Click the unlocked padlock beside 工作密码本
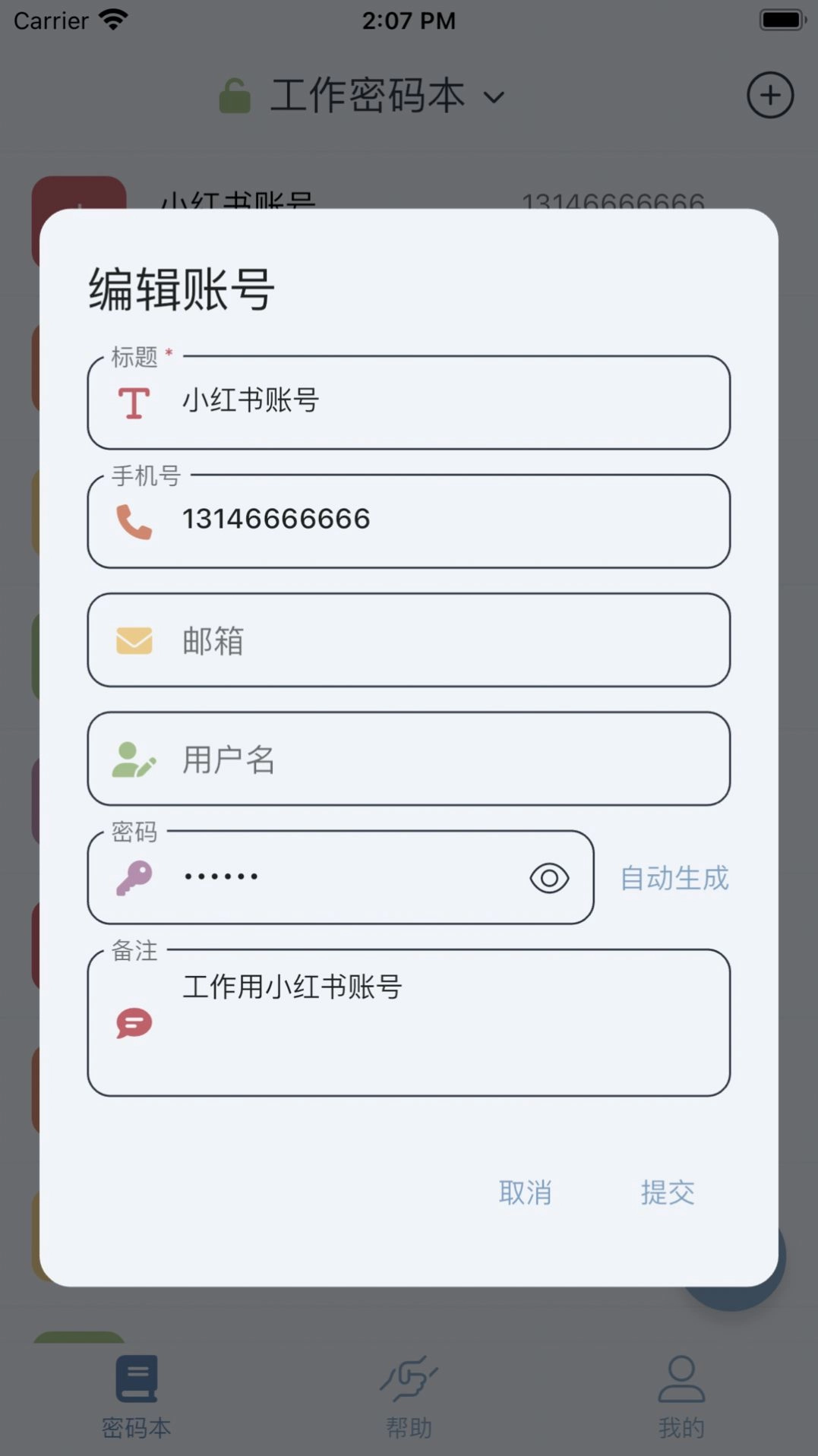 tap(235, 94)
